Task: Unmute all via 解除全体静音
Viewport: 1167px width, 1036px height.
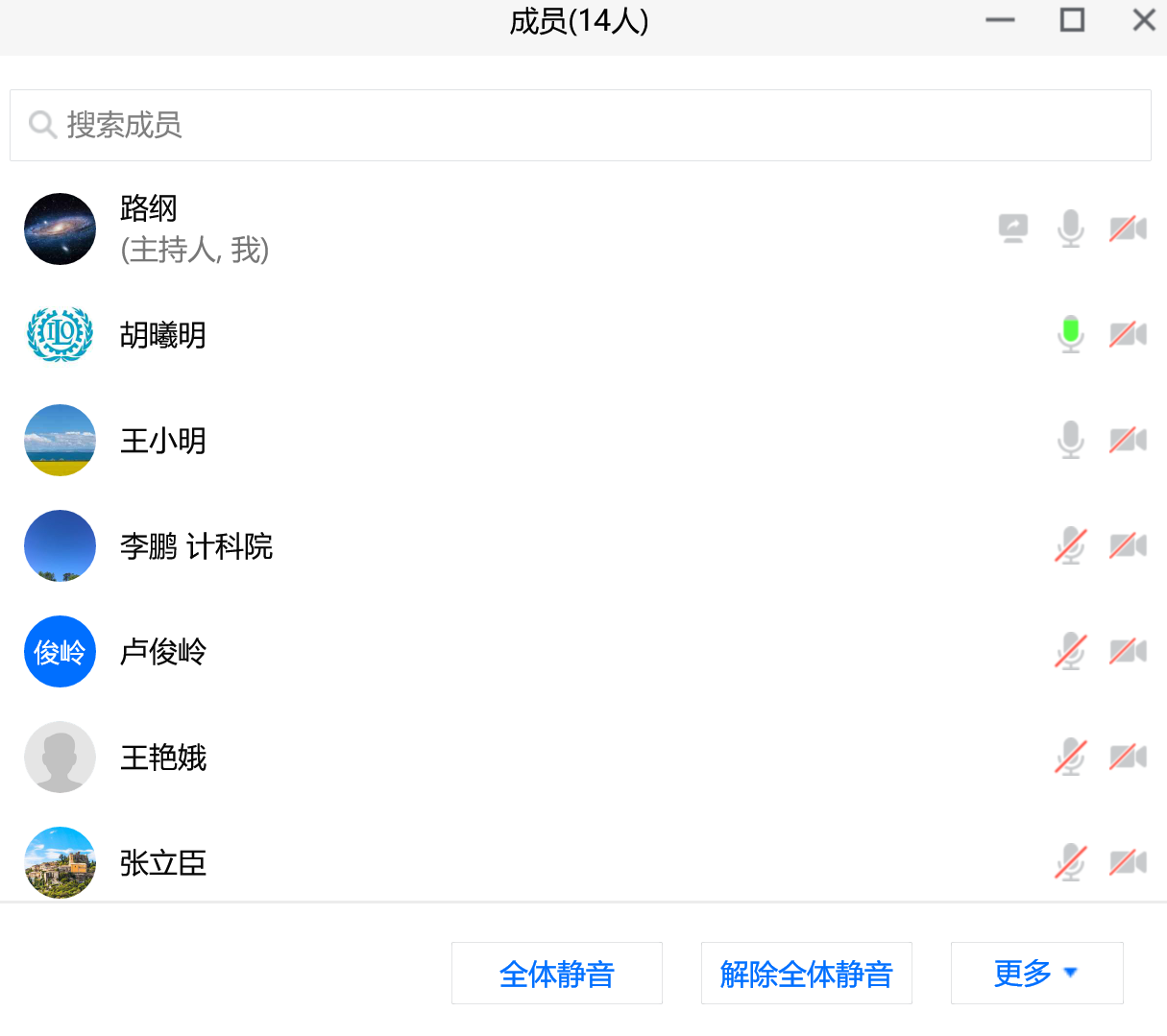Action: click(806, 974)
